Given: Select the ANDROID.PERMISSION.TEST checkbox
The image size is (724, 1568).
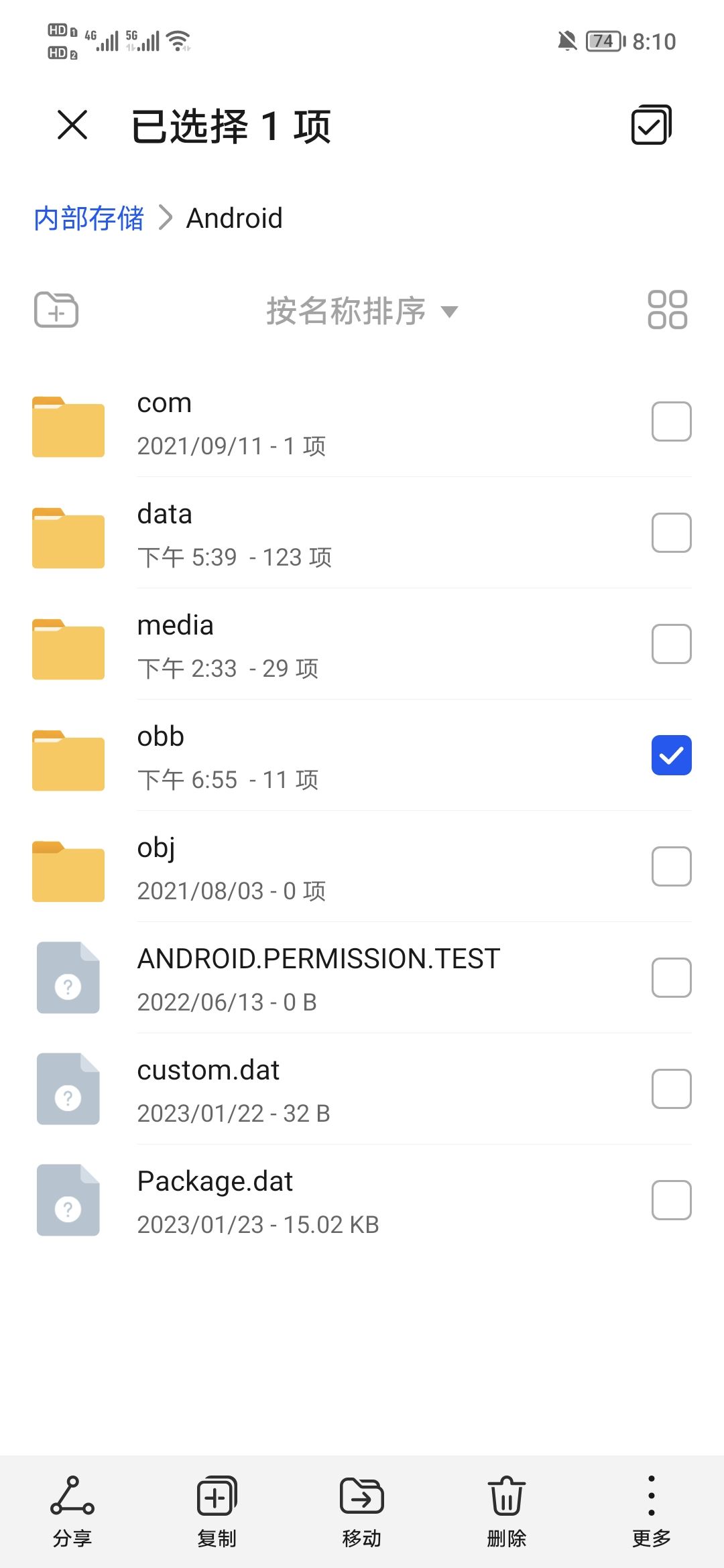Looking at the screenshot, I should click(x=670, y=977).
